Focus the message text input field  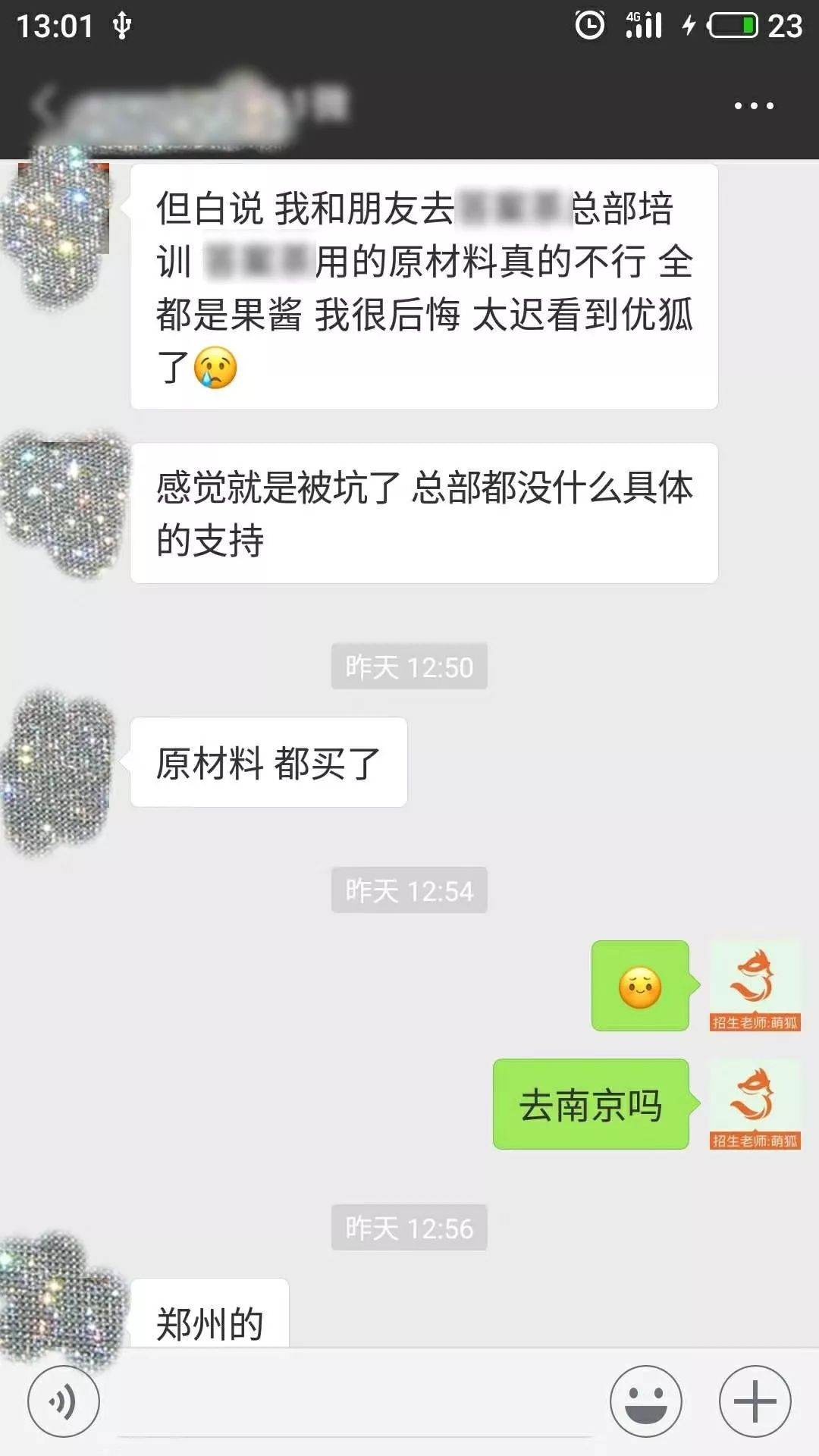tap(353, 1401)
